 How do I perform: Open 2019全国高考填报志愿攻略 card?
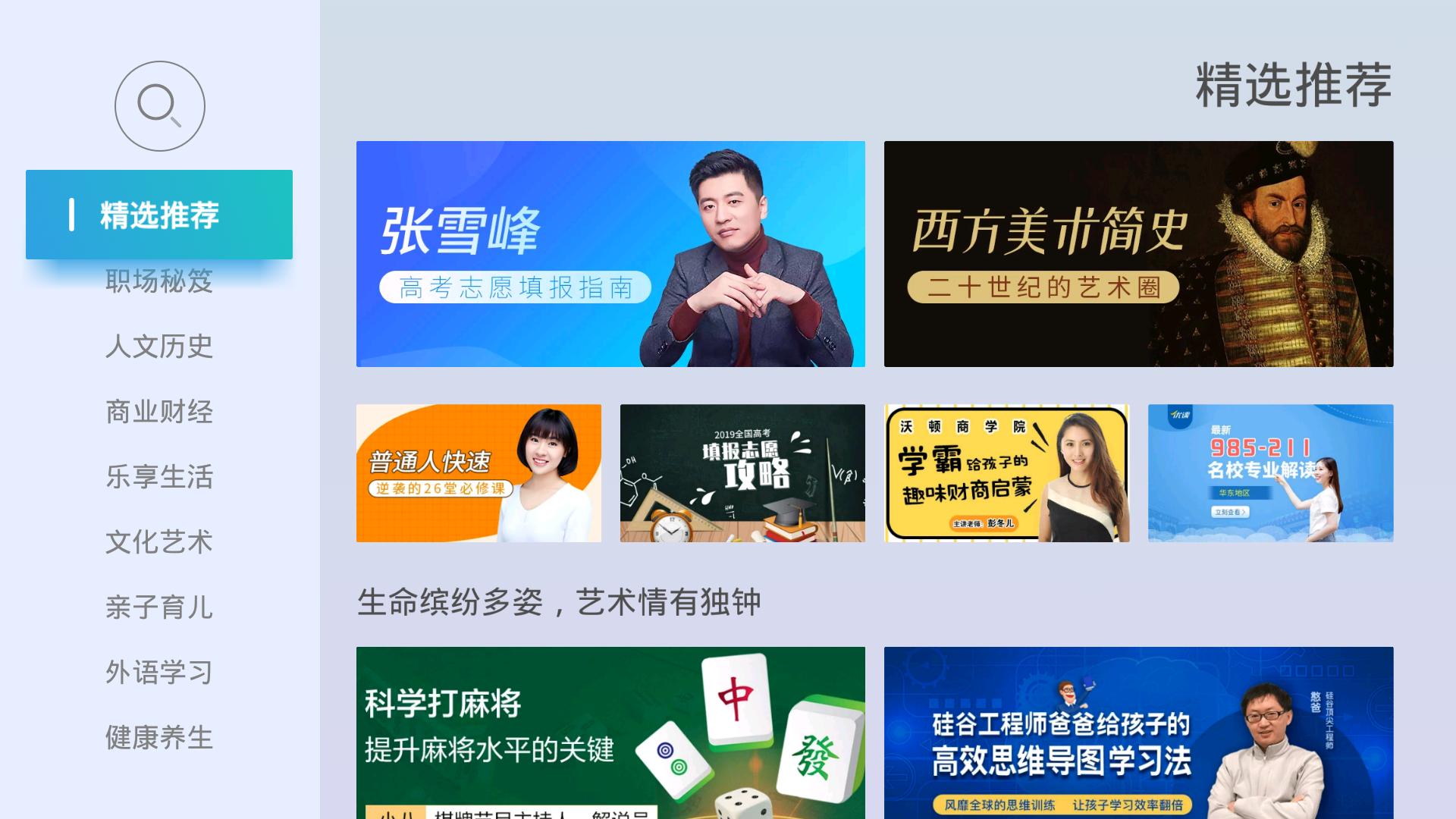click(742, 473)
